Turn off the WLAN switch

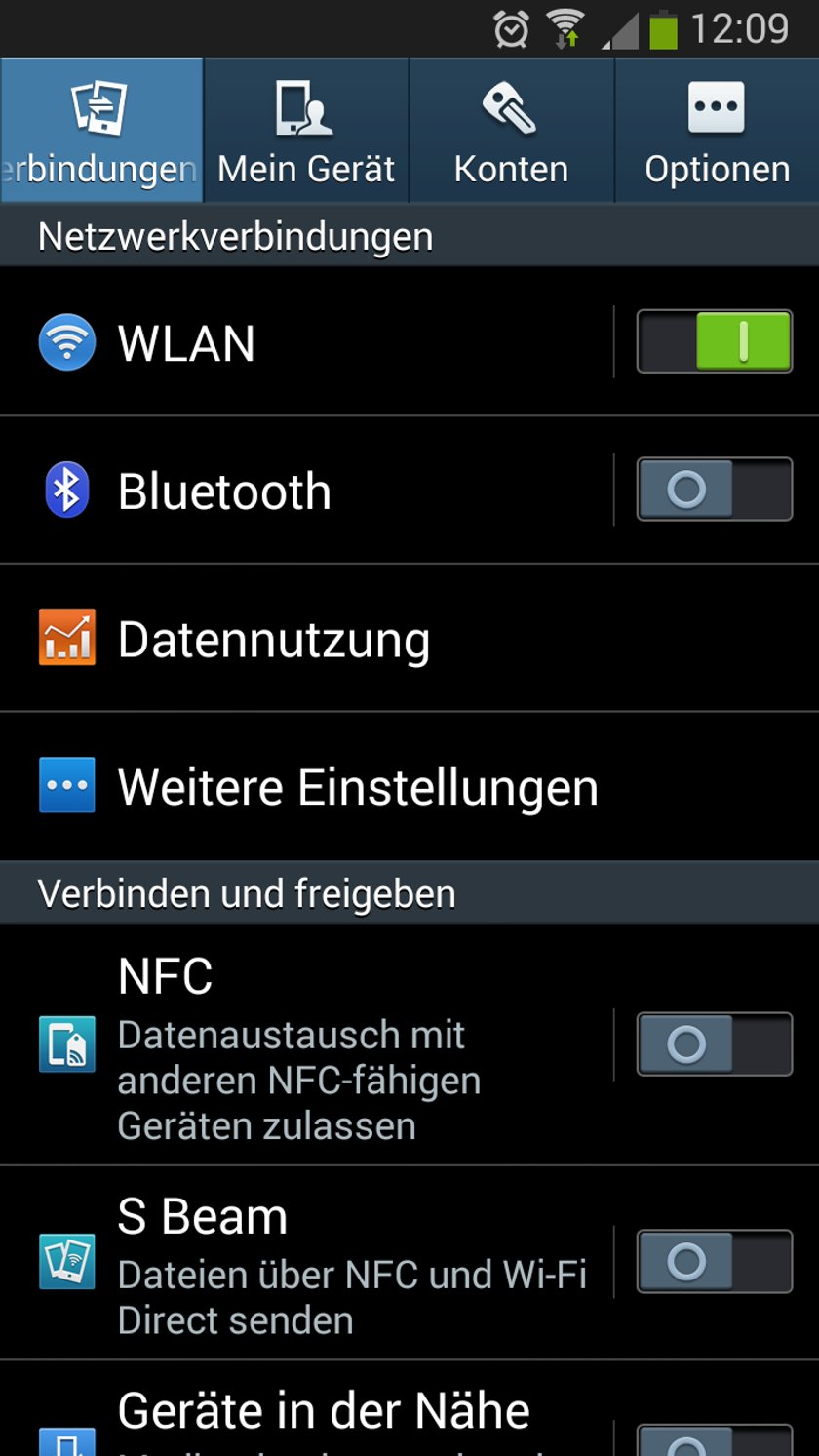[x=715, y=341]
